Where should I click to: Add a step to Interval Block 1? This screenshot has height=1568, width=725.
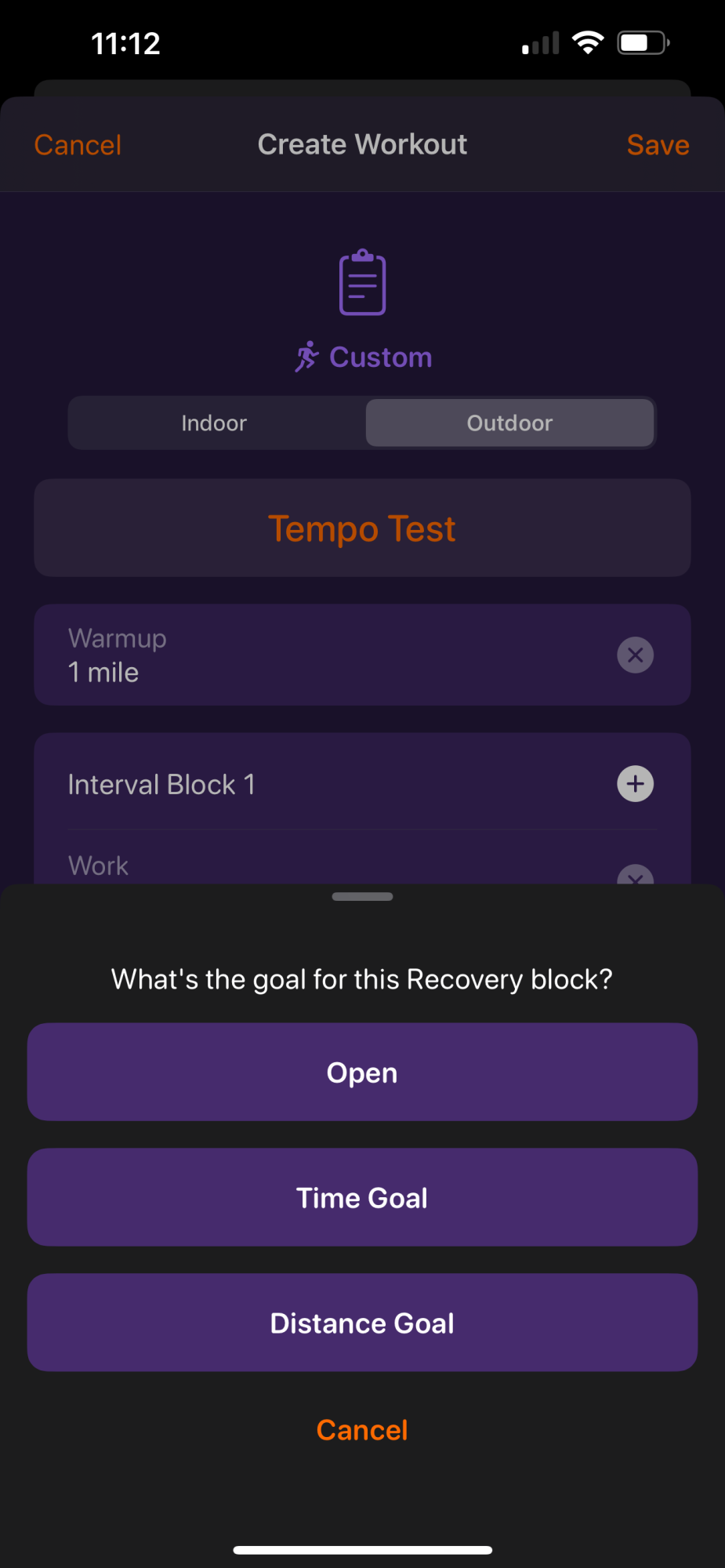click(x=635, y=784)
